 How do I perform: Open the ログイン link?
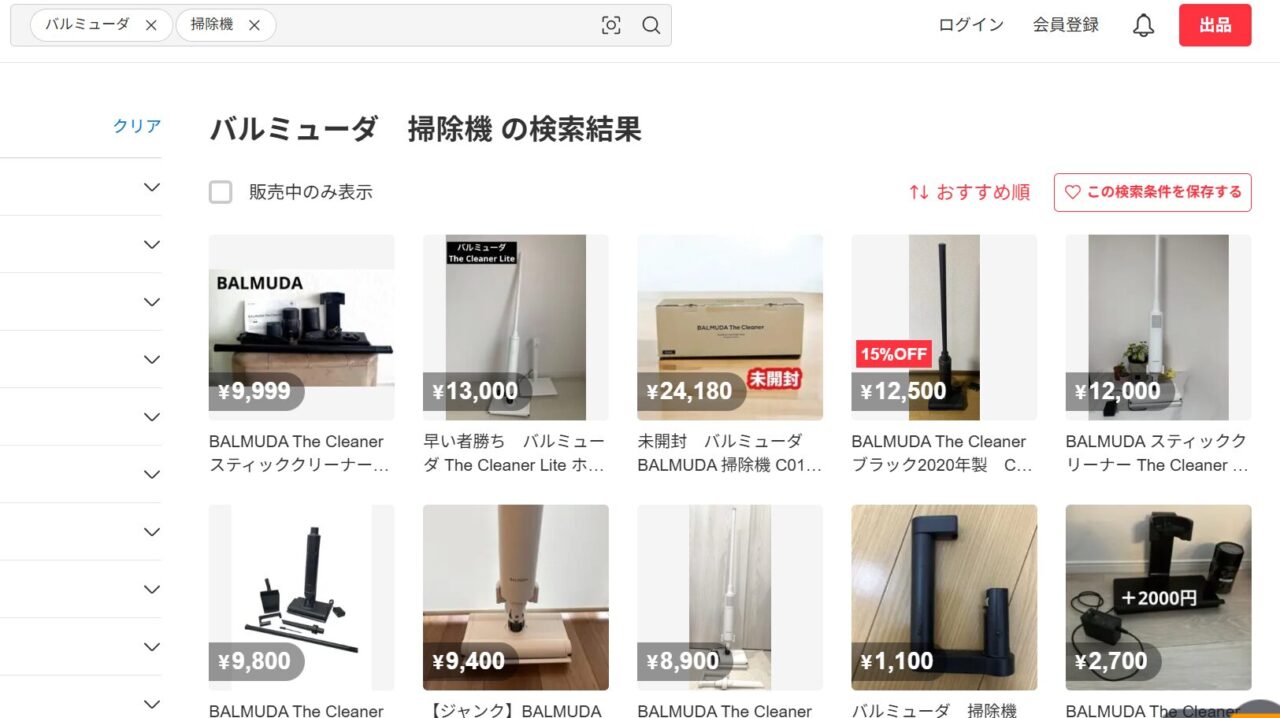tap(970, 25)
